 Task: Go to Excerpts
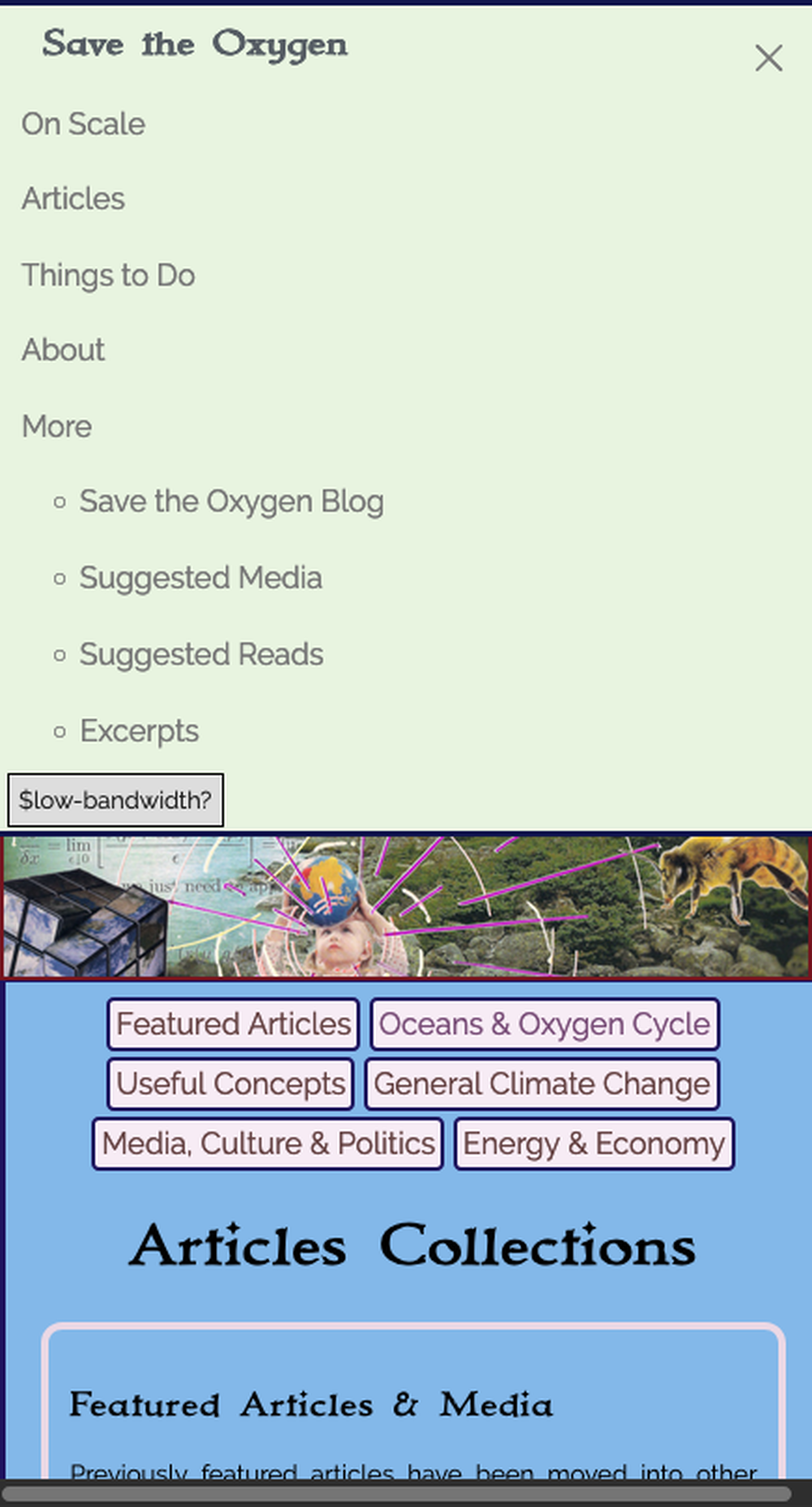(x=140, y=731)
